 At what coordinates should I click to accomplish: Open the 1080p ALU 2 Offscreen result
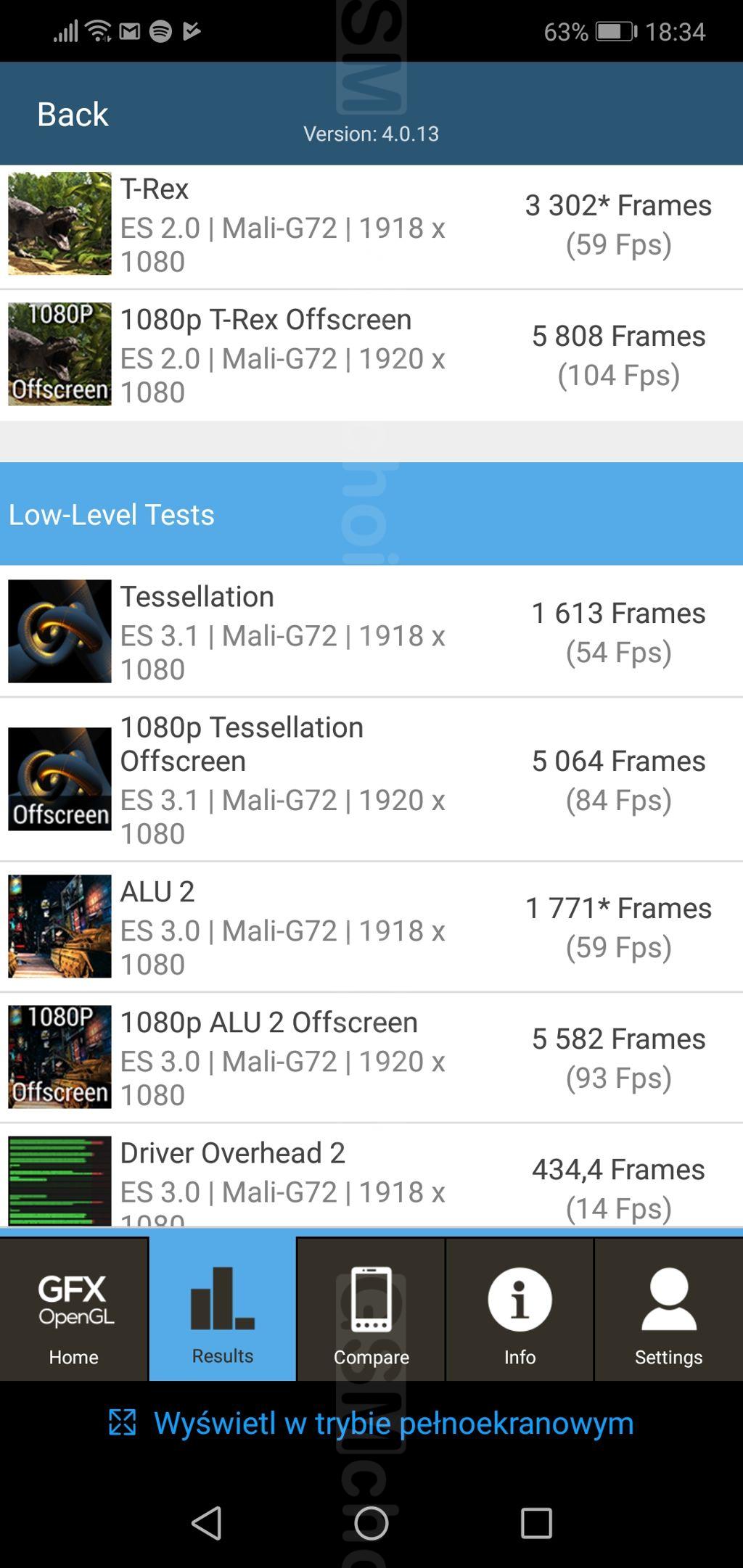pos(370,1057)
